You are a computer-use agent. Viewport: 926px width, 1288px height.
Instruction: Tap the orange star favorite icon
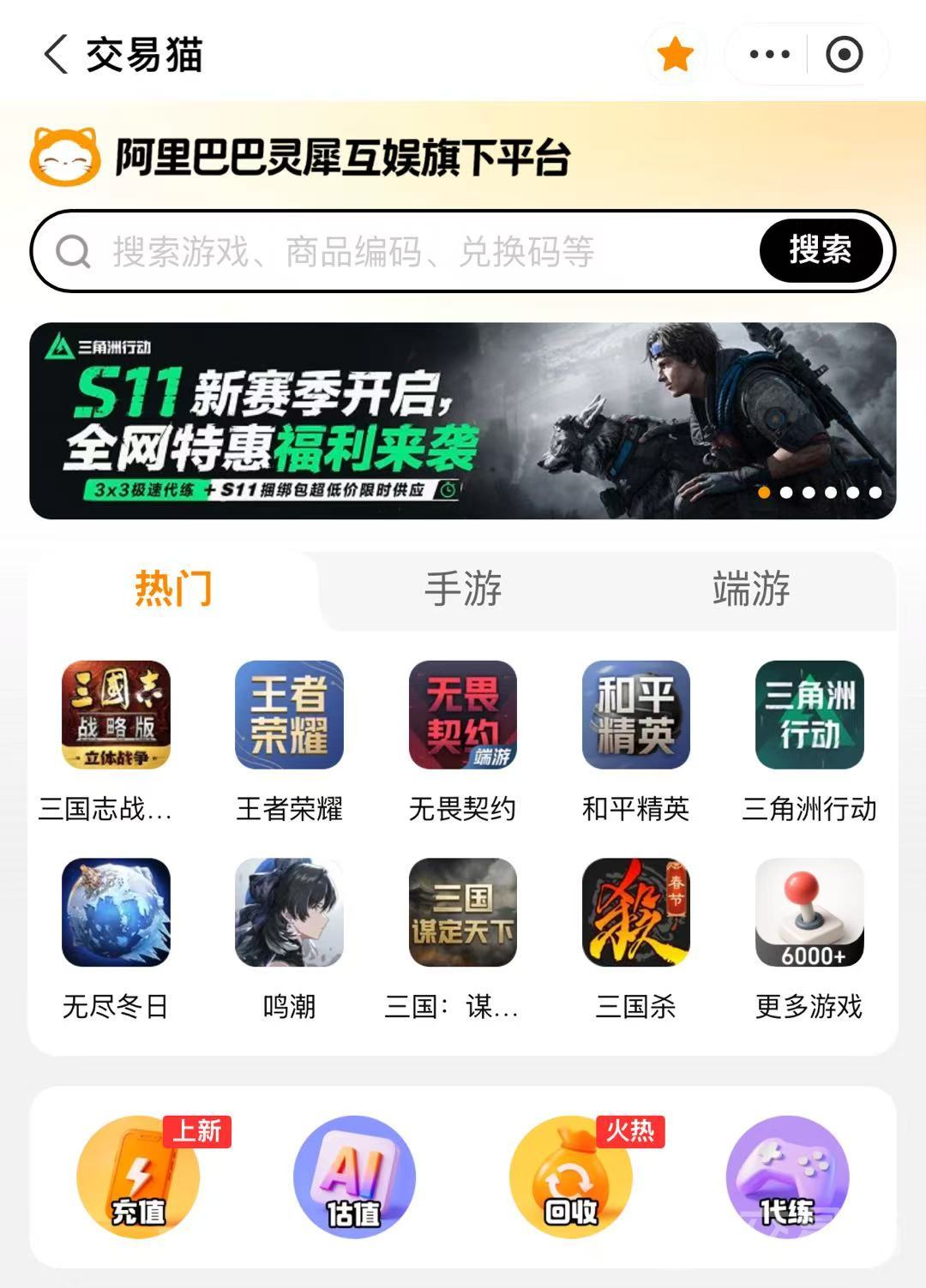[676, 55]
